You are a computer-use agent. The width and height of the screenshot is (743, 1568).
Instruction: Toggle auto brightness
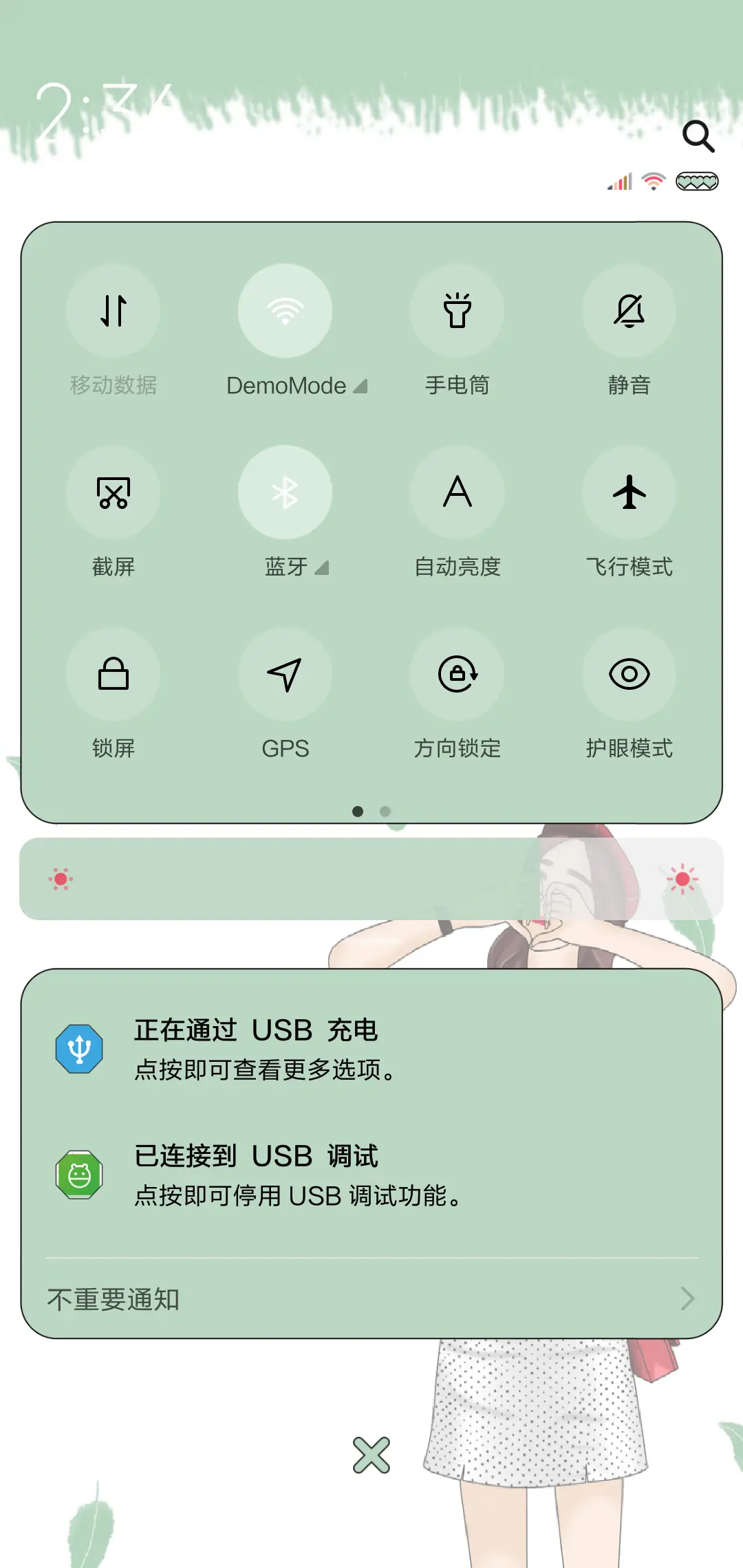coord(457,492)
